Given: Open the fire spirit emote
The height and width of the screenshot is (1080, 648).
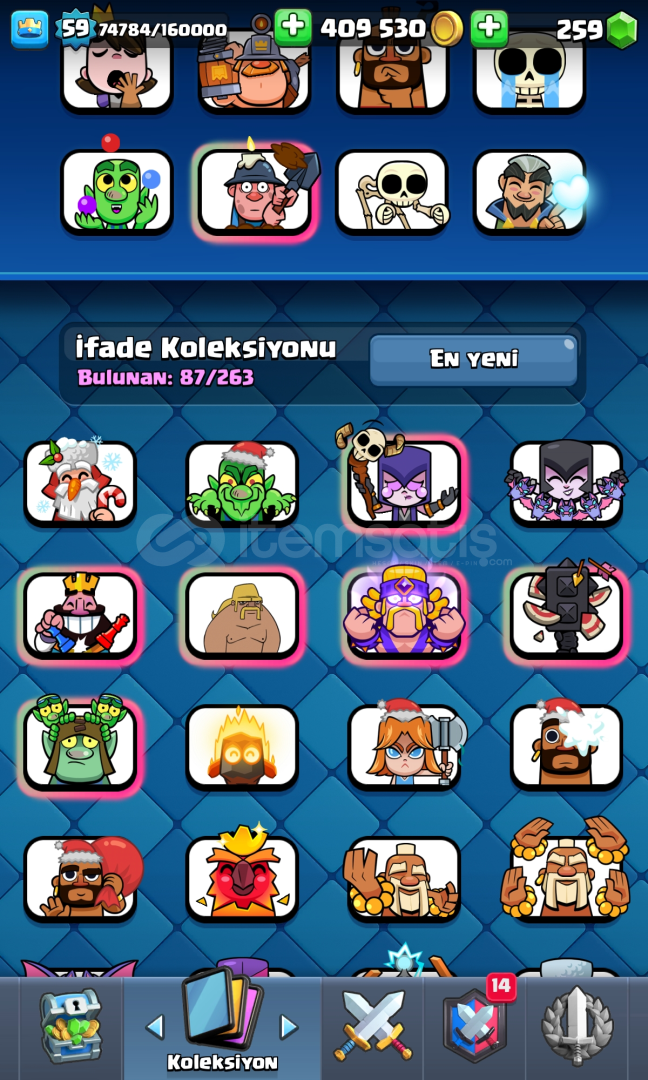Looking at the screenshot, I should pos(242,747).
